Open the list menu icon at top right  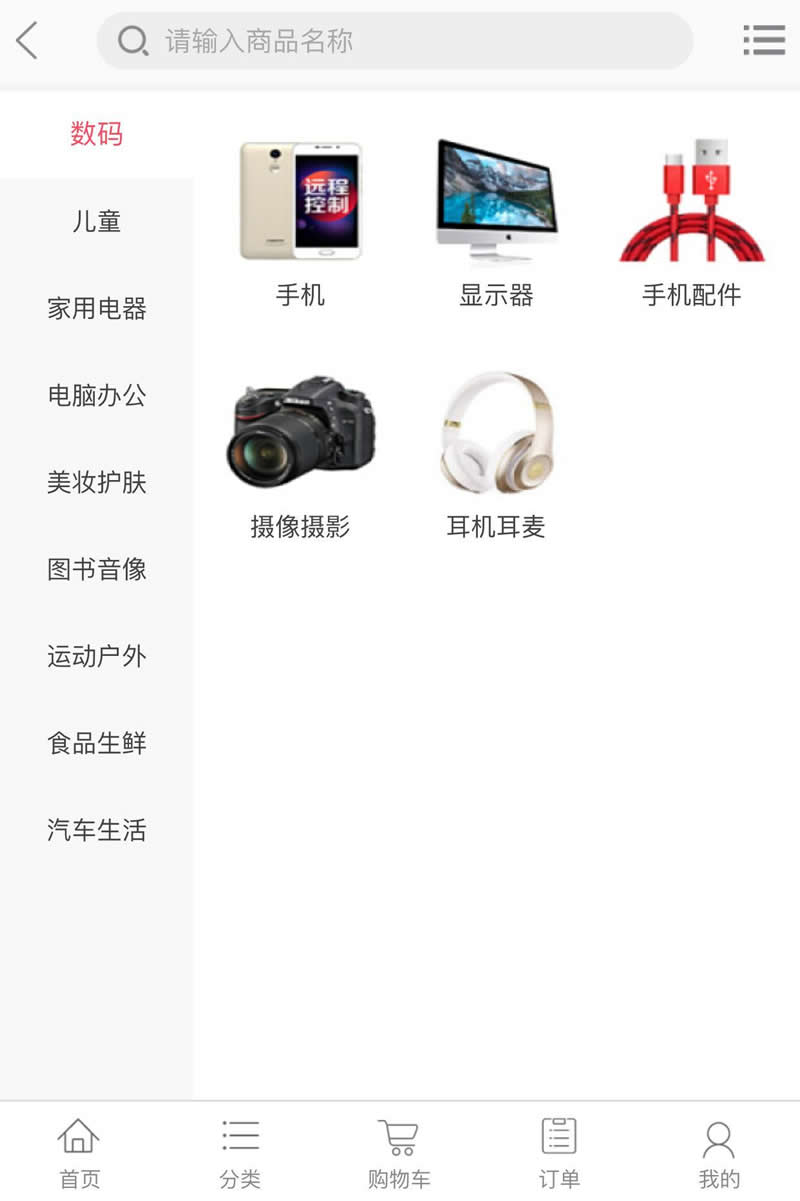click(762, 41)
